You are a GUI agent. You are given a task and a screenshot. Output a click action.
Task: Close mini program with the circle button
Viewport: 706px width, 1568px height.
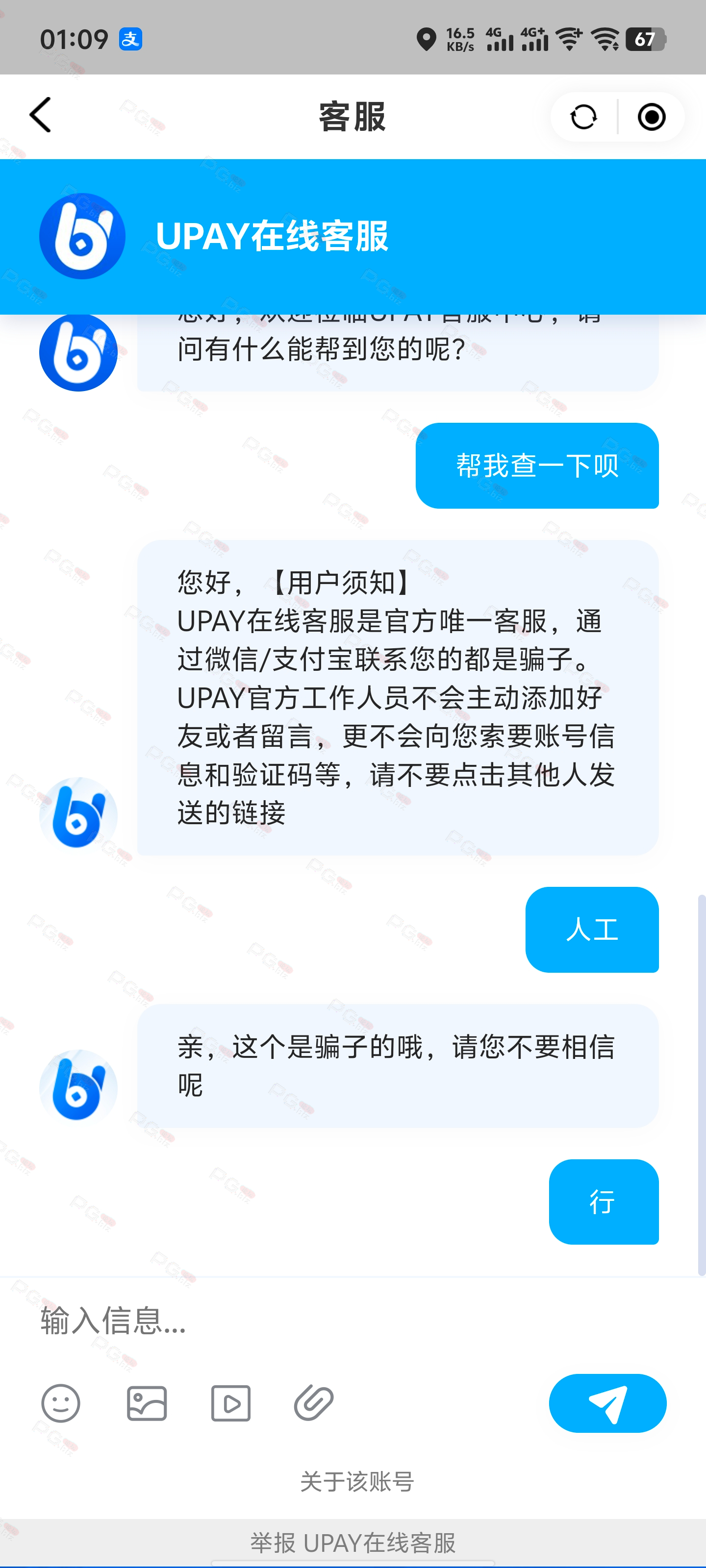651,117
